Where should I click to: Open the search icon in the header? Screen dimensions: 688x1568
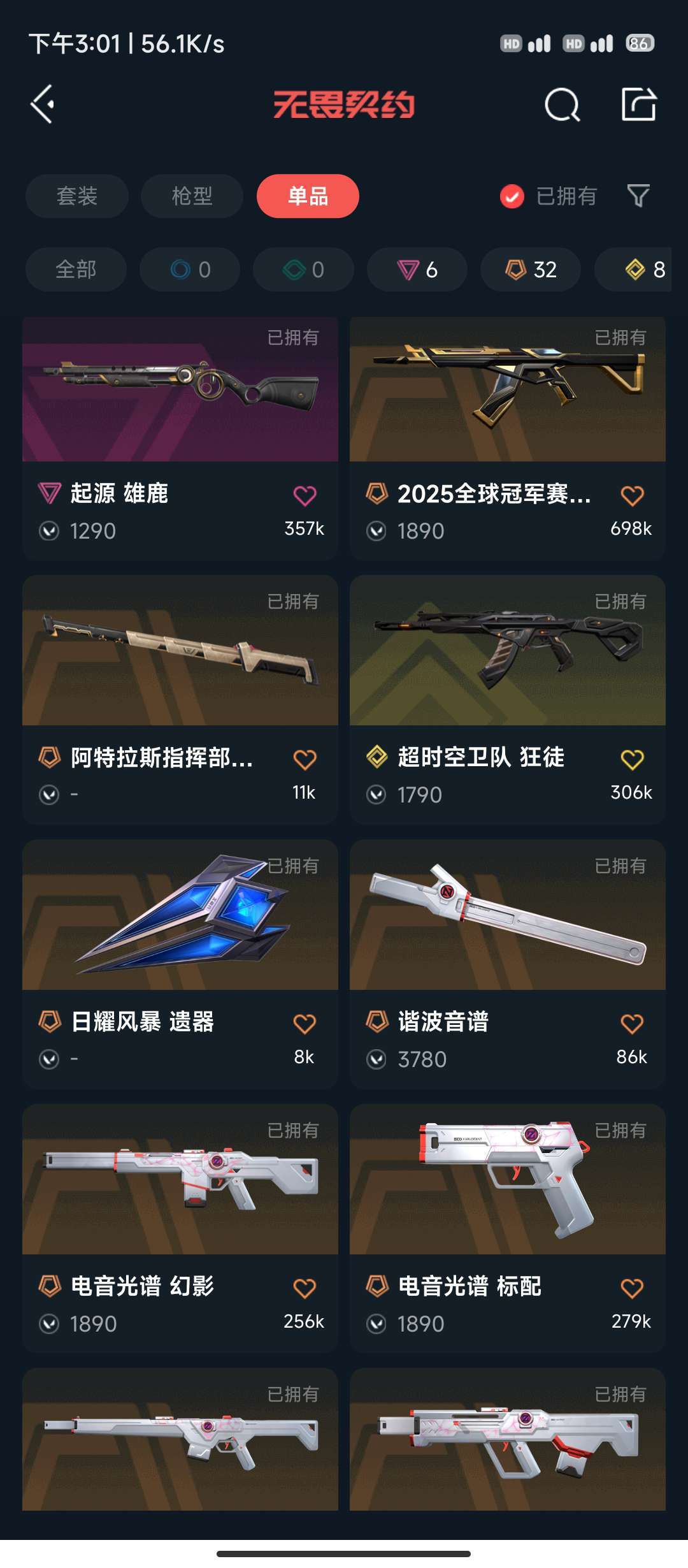click(562, 105)
